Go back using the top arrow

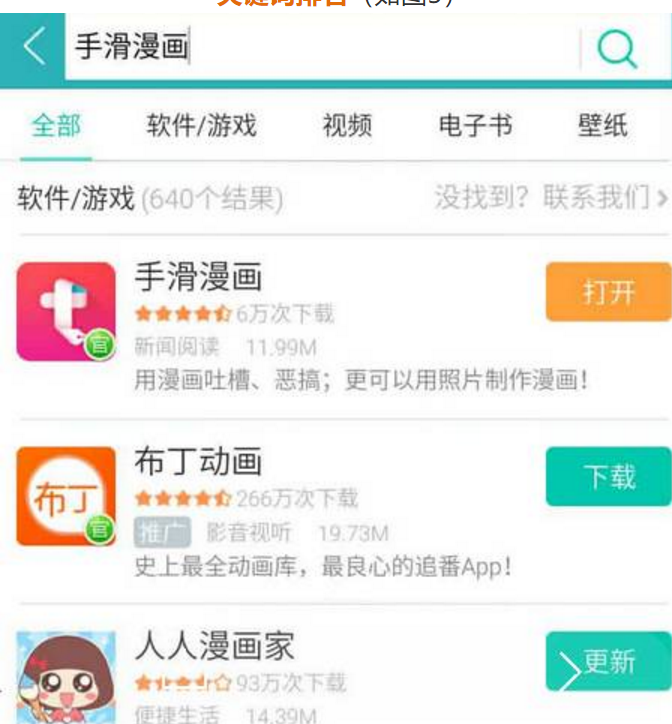point(33,47)
